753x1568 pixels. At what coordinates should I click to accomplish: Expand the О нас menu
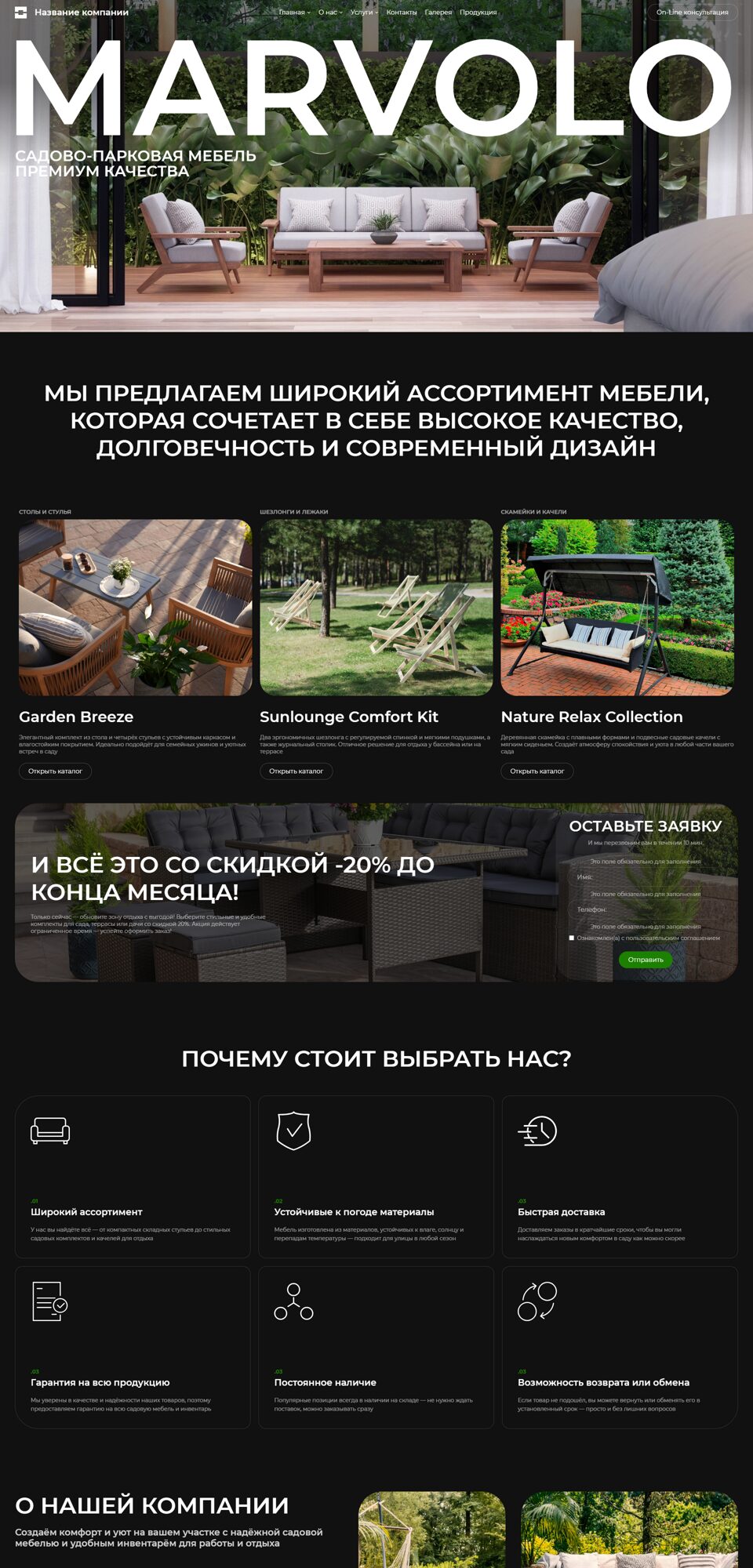(330, 13)
